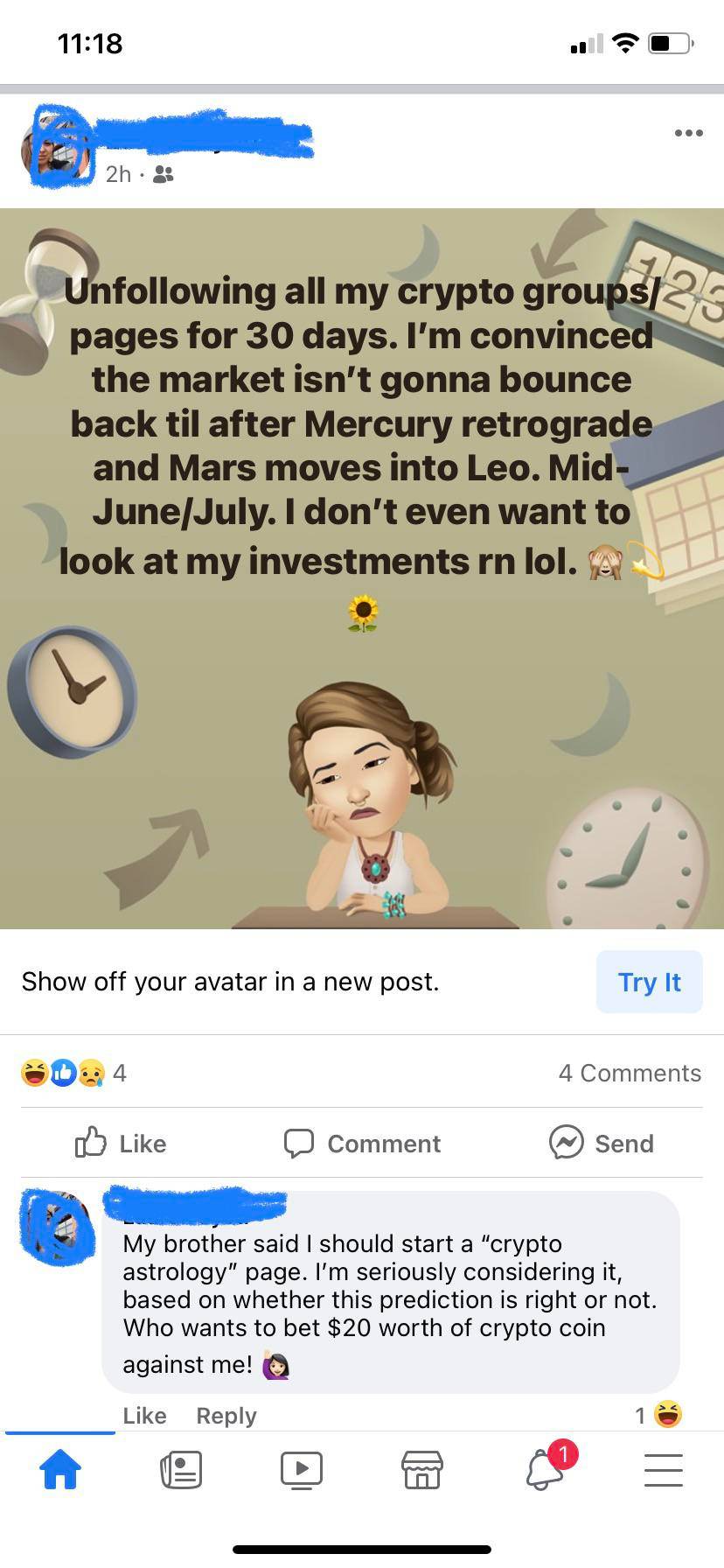This screenshot has height=1568, width=724.
Task: See who reacted to the post
Action: [x=73, y=1073]
